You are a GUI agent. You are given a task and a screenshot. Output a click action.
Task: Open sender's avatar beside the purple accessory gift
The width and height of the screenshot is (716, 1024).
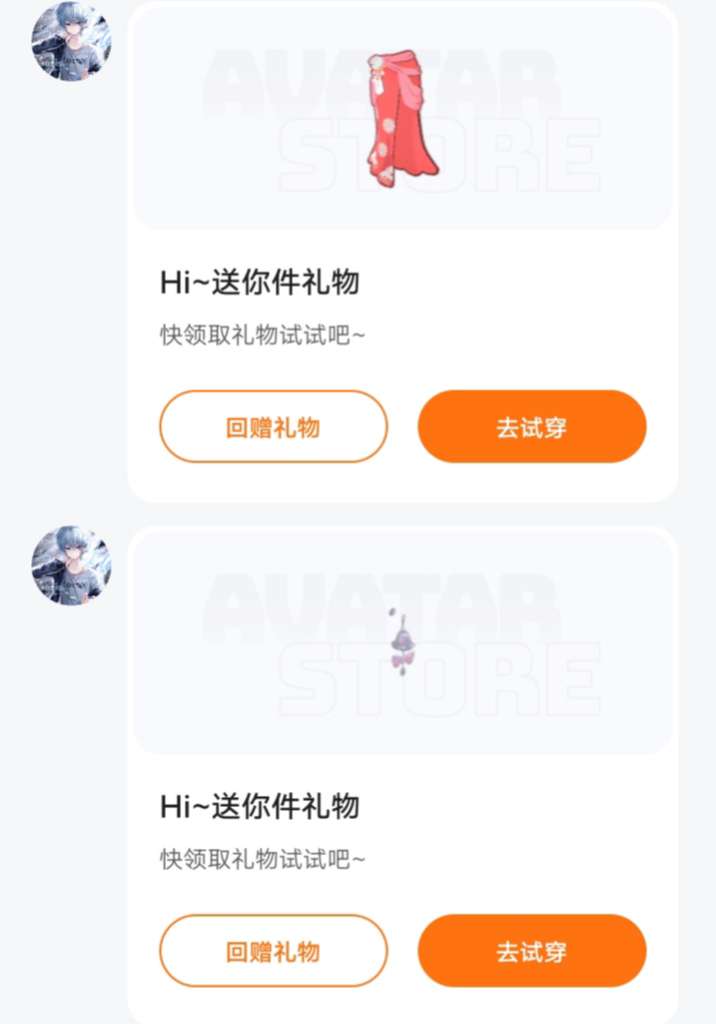[71, 565]
